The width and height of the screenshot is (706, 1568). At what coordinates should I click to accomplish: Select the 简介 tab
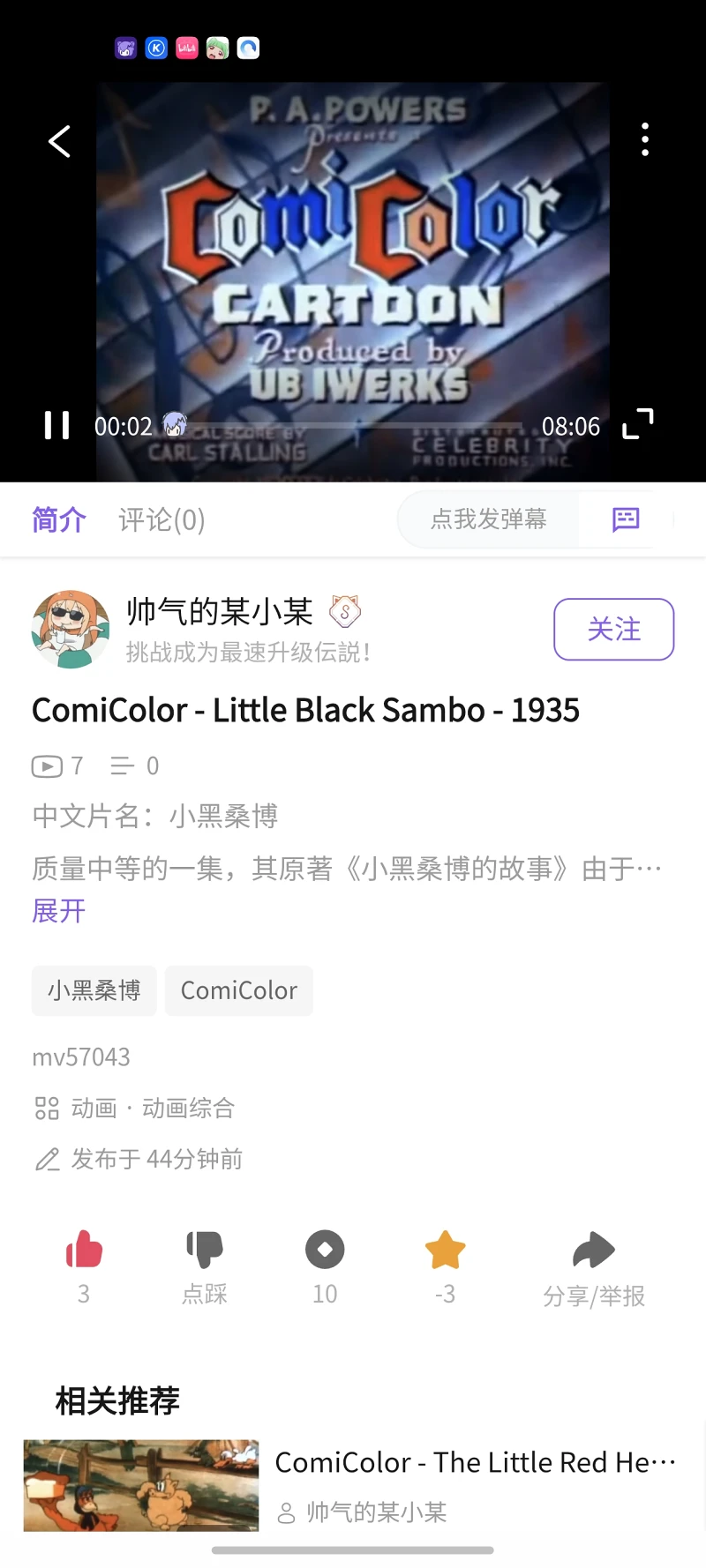coord(58,520)
